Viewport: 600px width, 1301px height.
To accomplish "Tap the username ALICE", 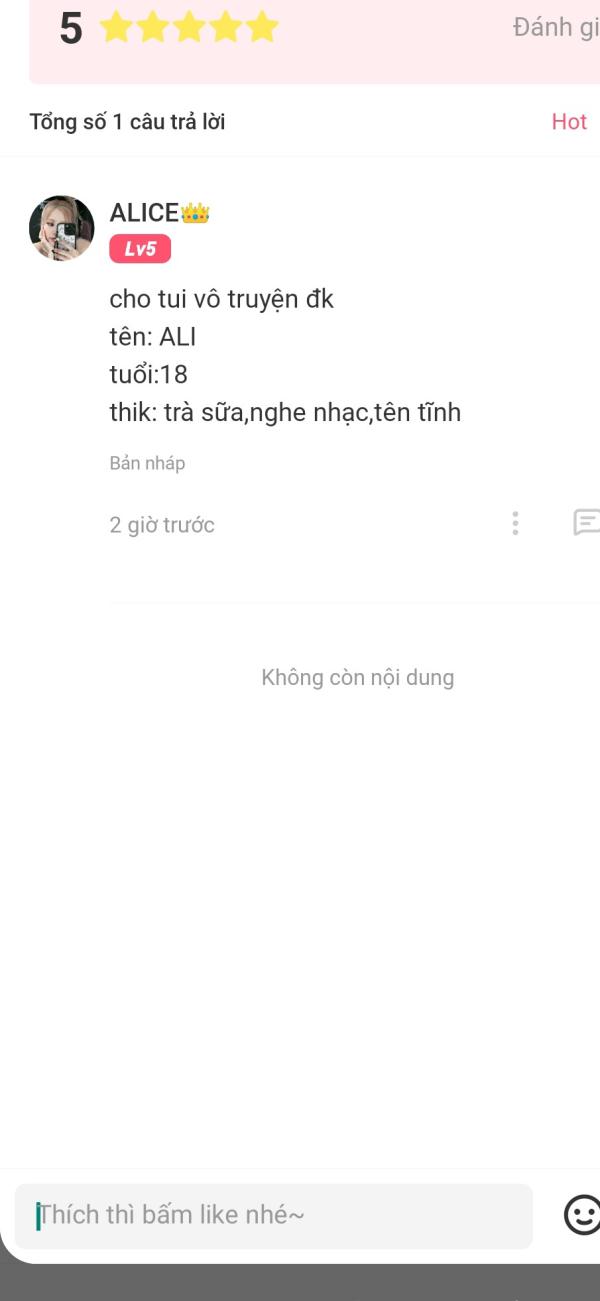I will point(144,213).
